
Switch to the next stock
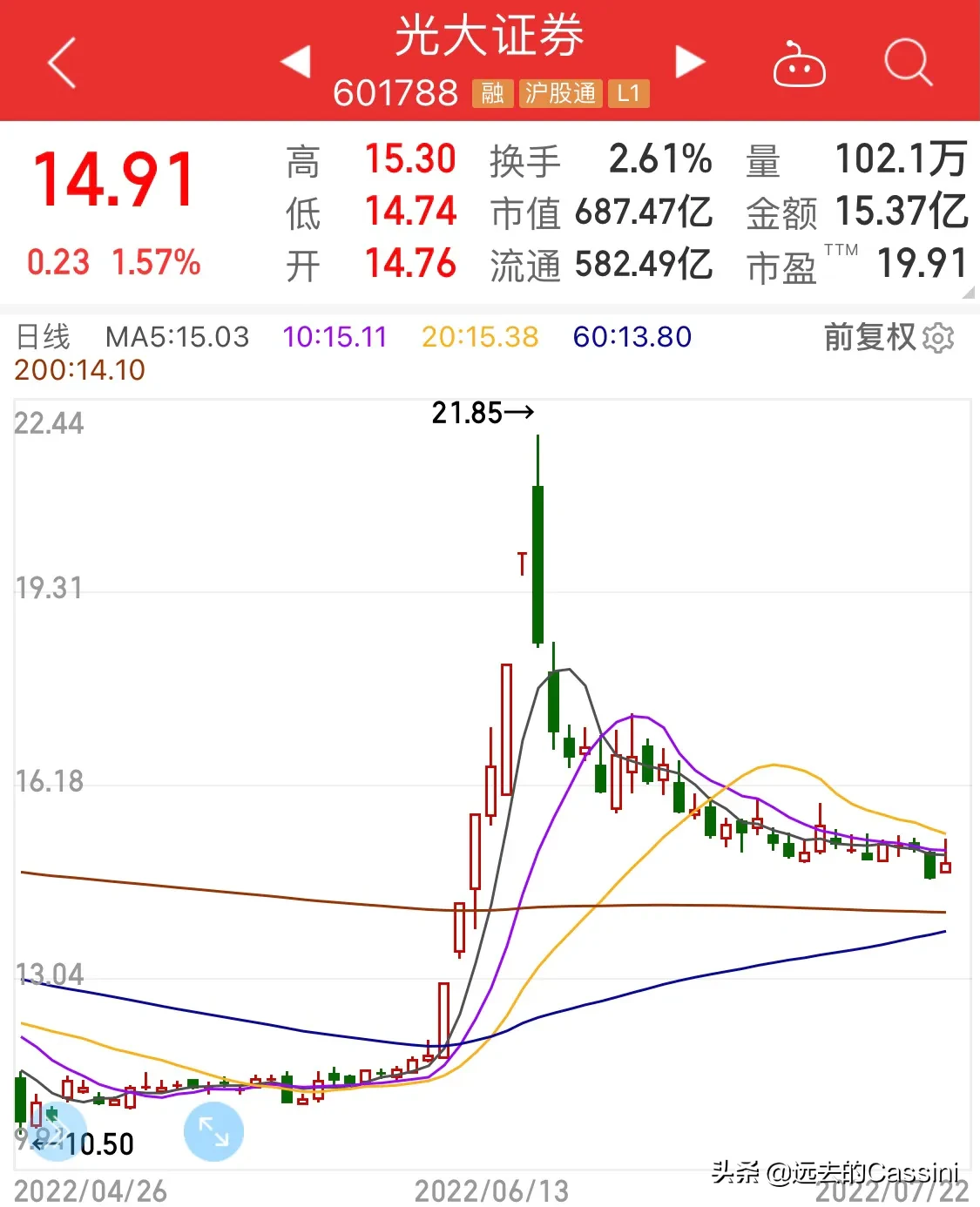point(690,62)
